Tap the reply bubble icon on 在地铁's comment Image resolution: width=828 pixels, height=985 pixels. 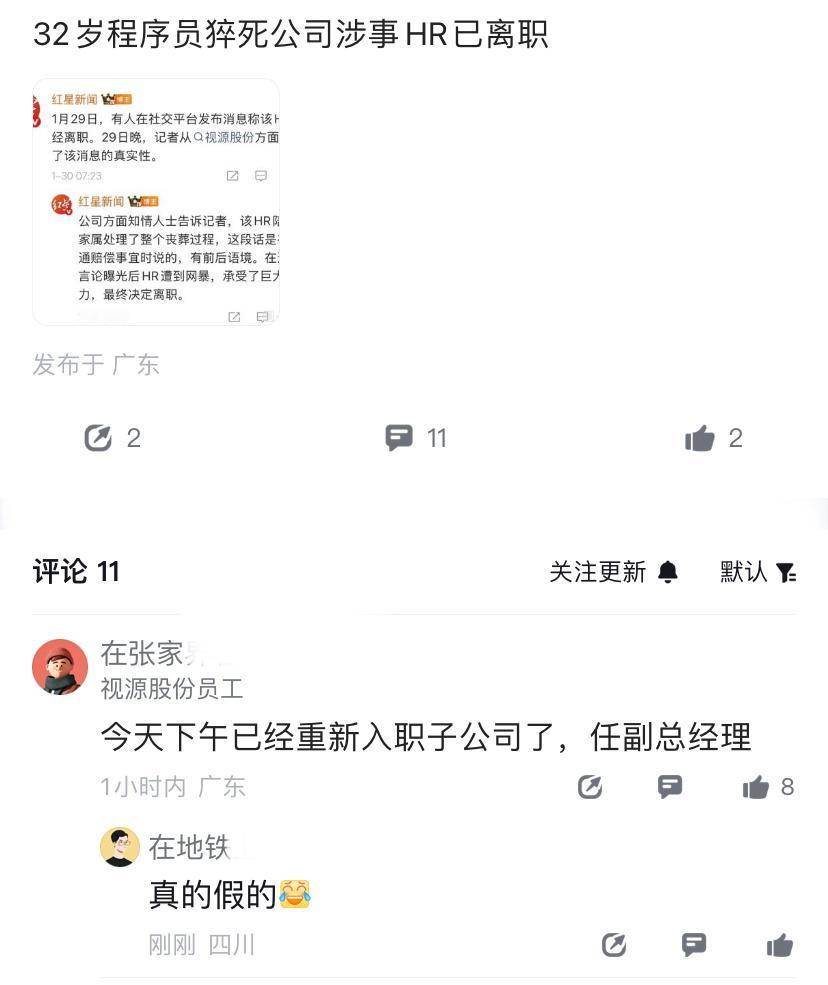[x=693, y=944]
